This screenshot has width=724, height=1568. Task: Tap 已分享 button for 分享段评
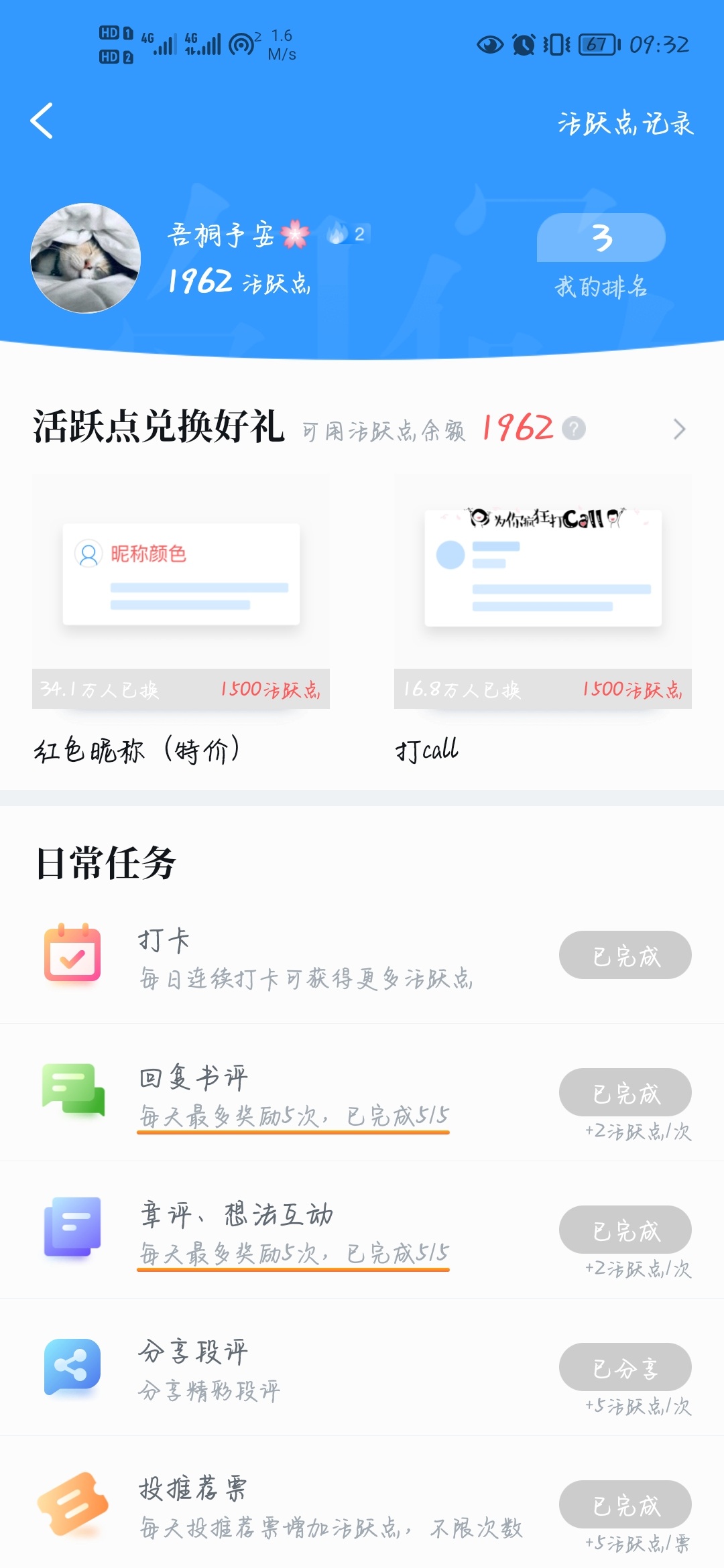pos(625,1367)
